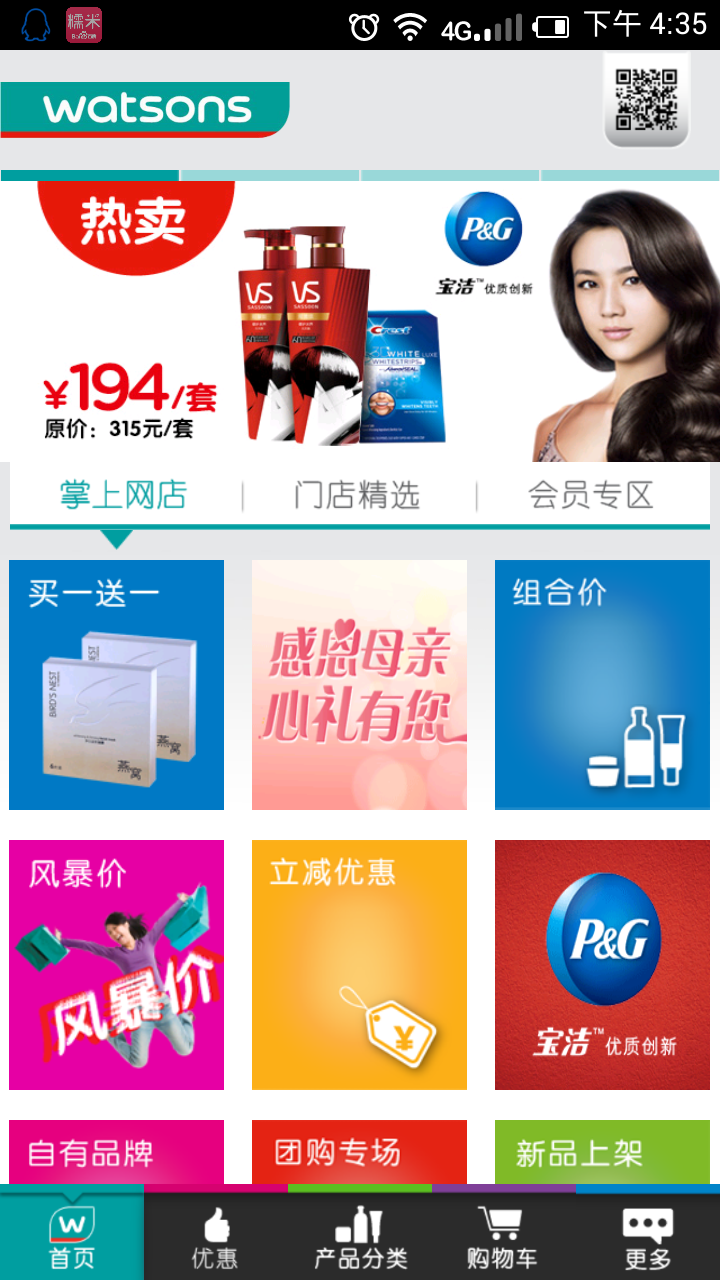Switch to the 优惠 tab
The image size is (720, 1280).
[x=215, y=1237]
